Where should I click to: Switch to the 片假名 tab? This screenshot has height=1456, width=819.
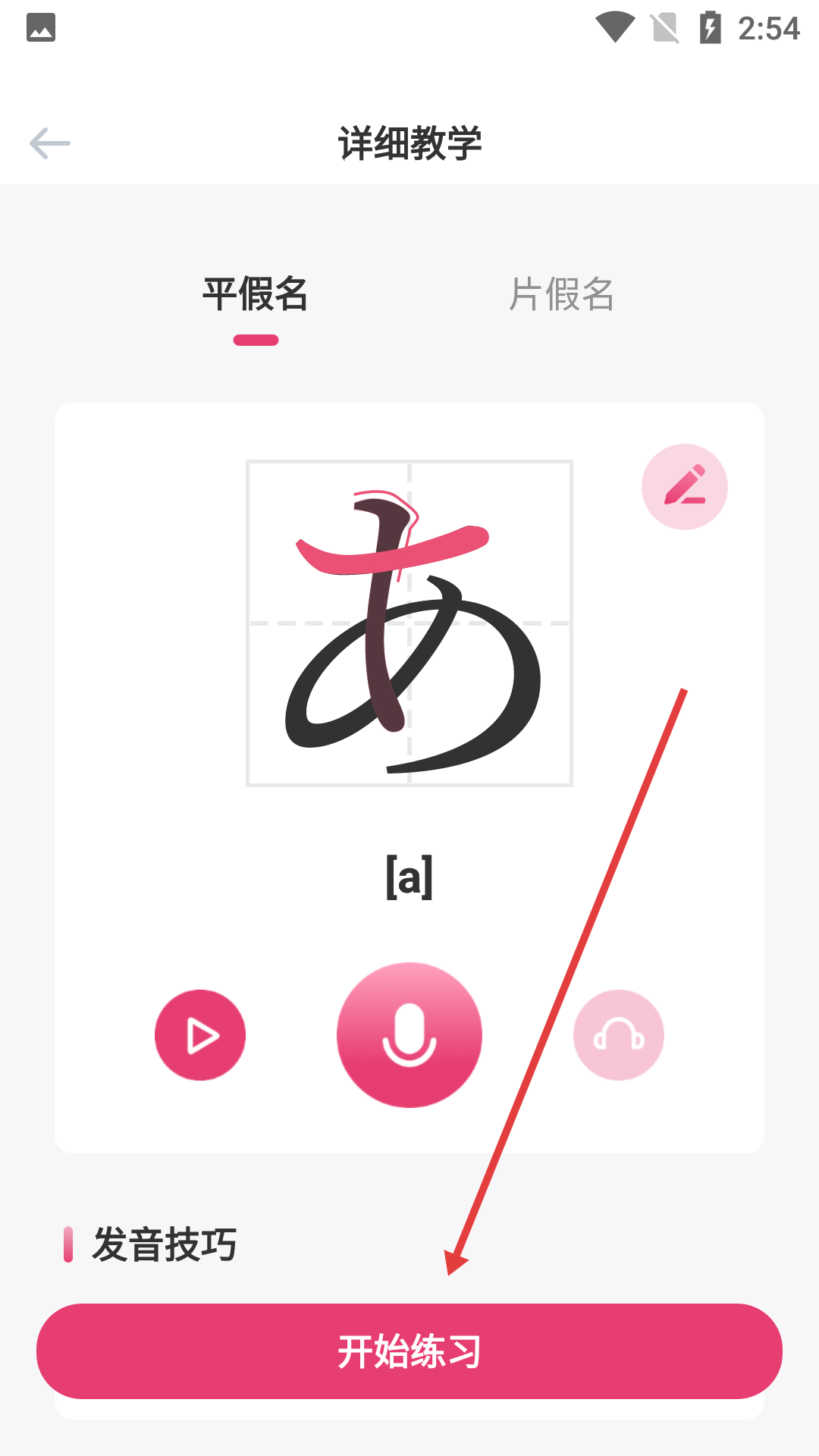point(561,294)
